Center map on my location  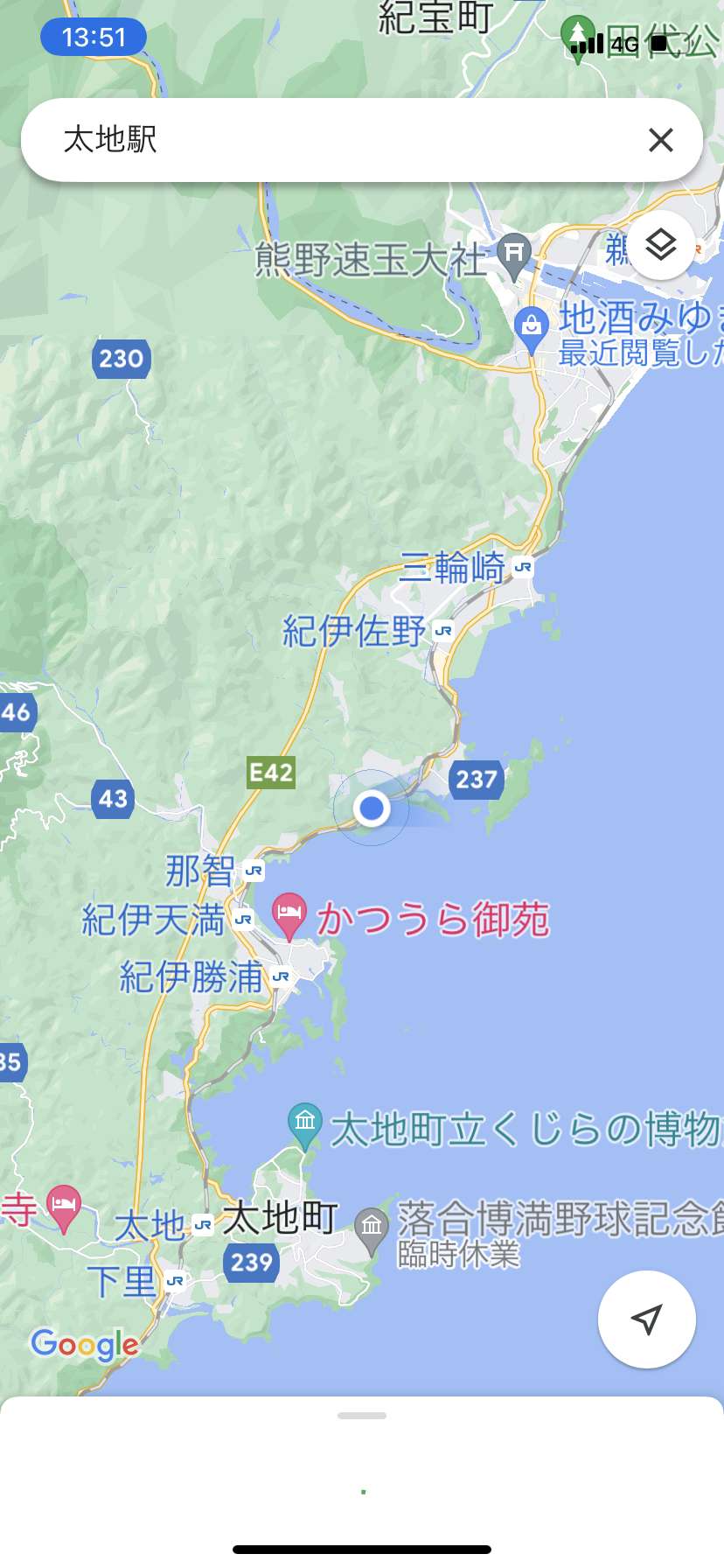pos(647,1319)
